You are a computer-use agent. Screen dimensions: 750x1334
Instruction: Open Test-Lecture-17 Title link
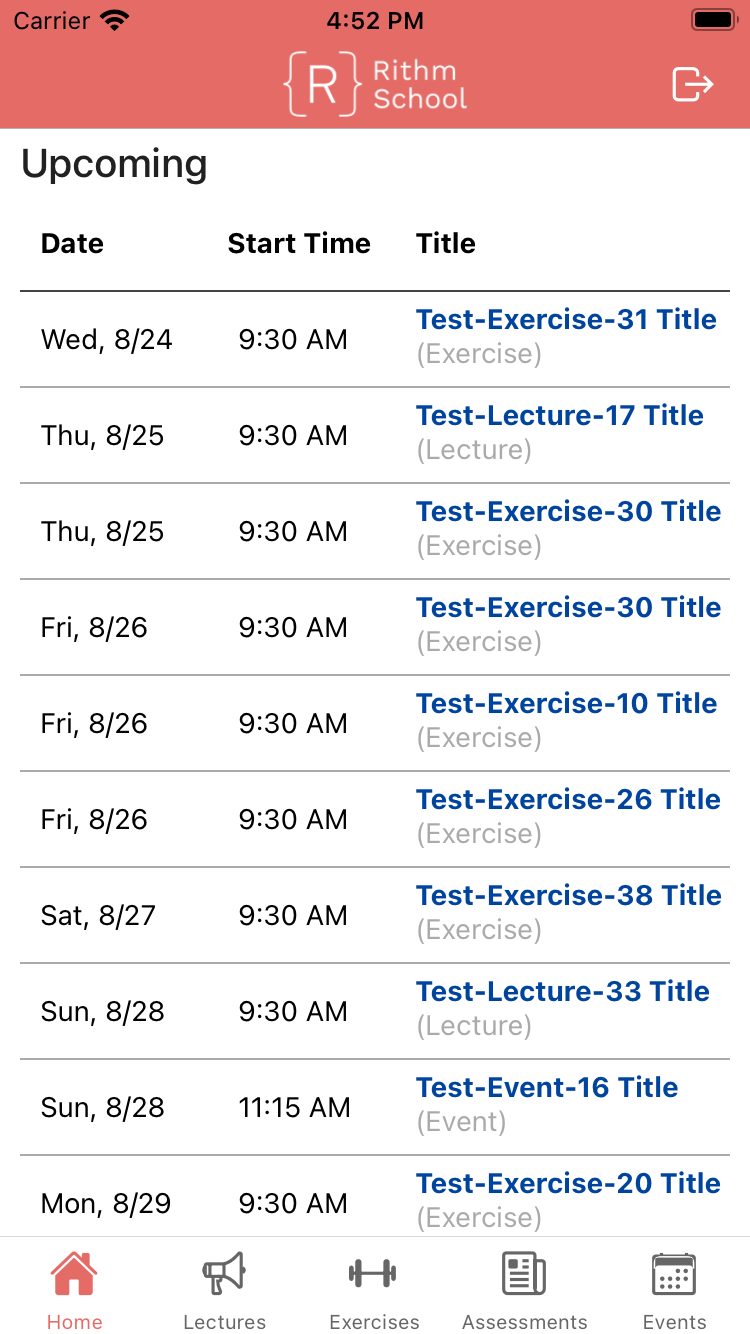coord(560,416)
